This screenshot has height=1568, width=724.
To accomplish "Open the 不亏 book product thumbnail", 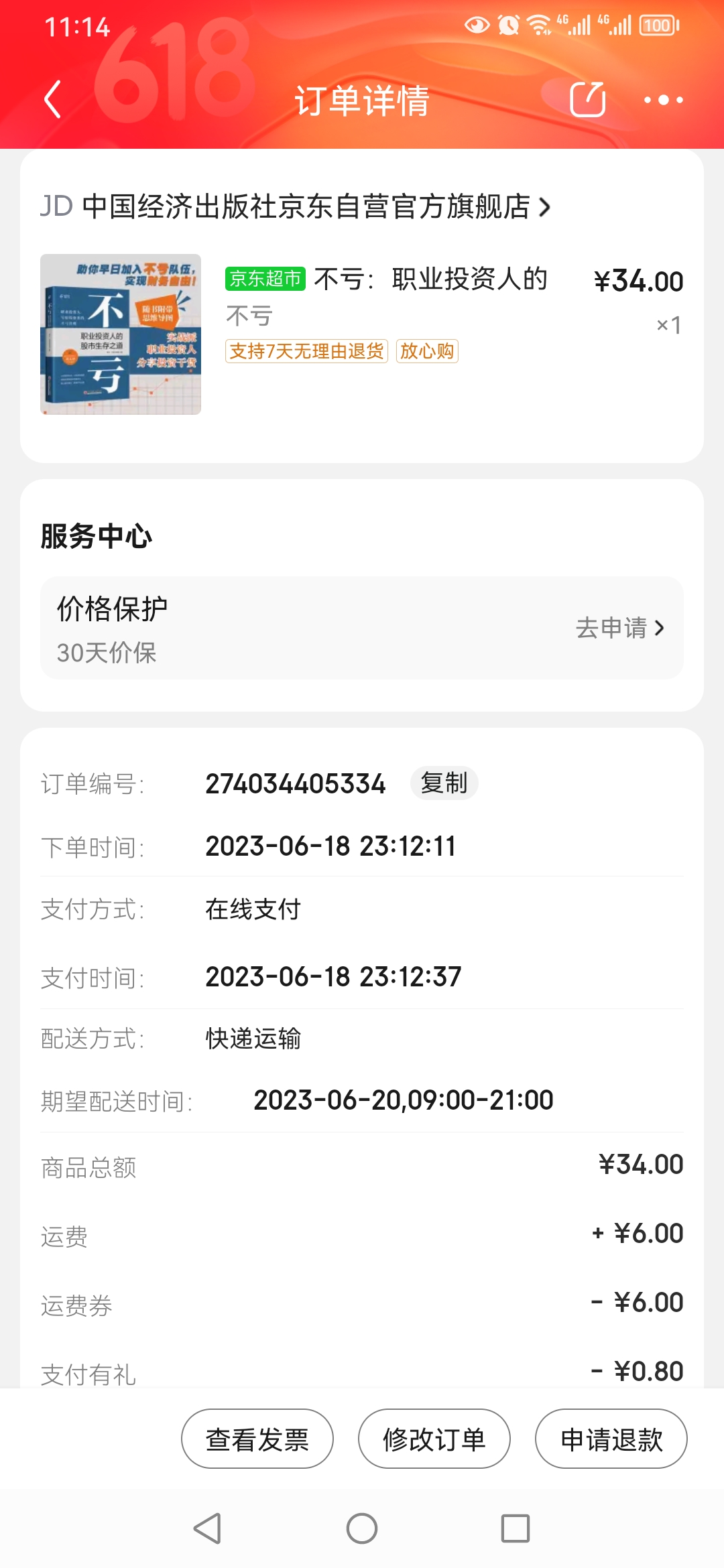I will (x=121, y=334).
